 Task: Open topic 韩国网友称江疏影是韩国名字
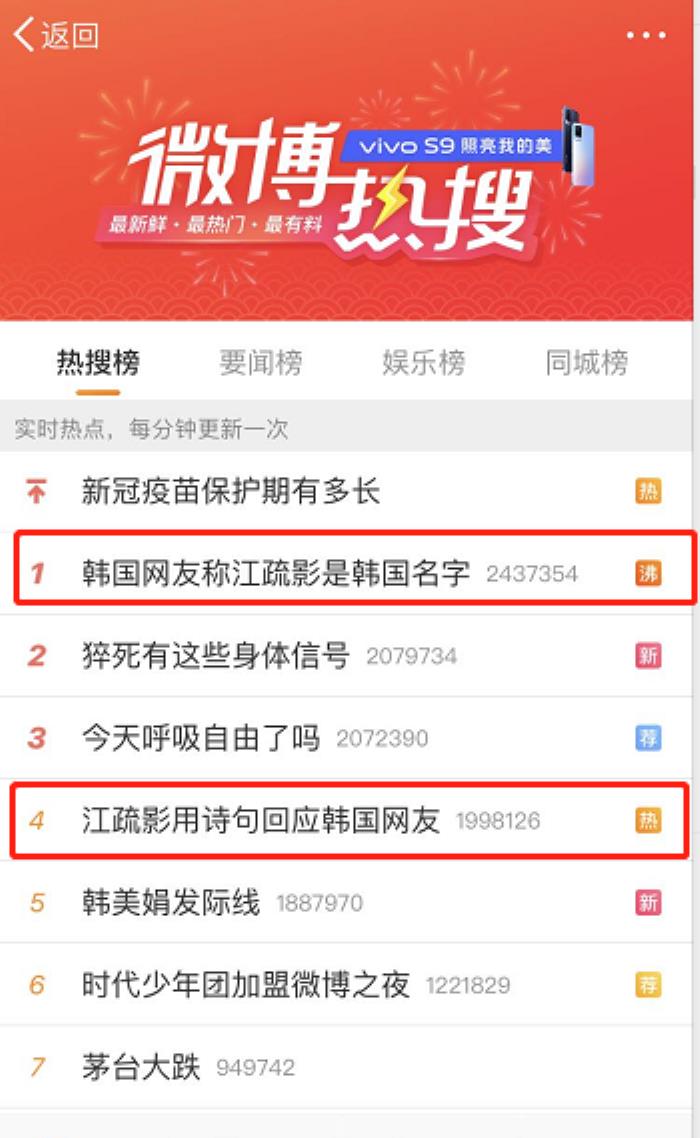tap(275, 573)
